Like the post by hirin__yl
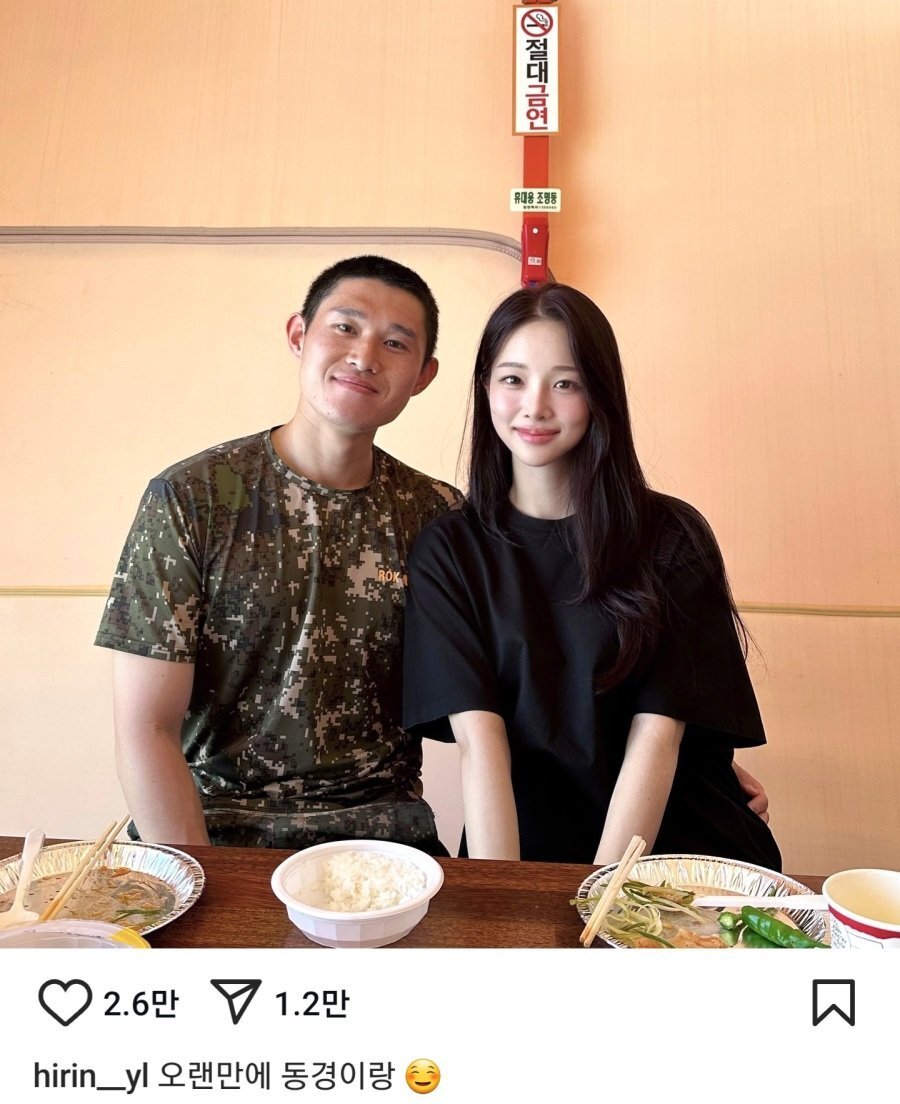Screen dimensions: 900x1104 (x=65, y=1002)
